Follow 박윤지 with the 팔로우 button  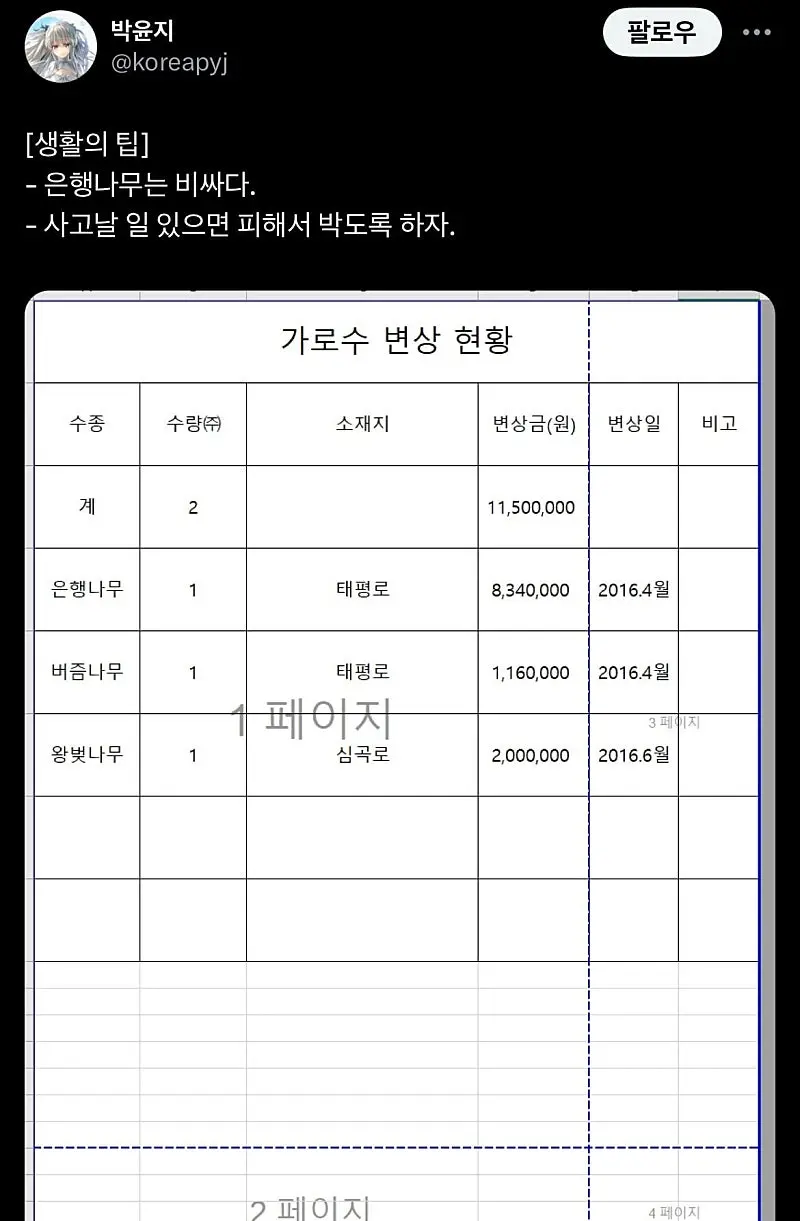(x=661, y=33)
